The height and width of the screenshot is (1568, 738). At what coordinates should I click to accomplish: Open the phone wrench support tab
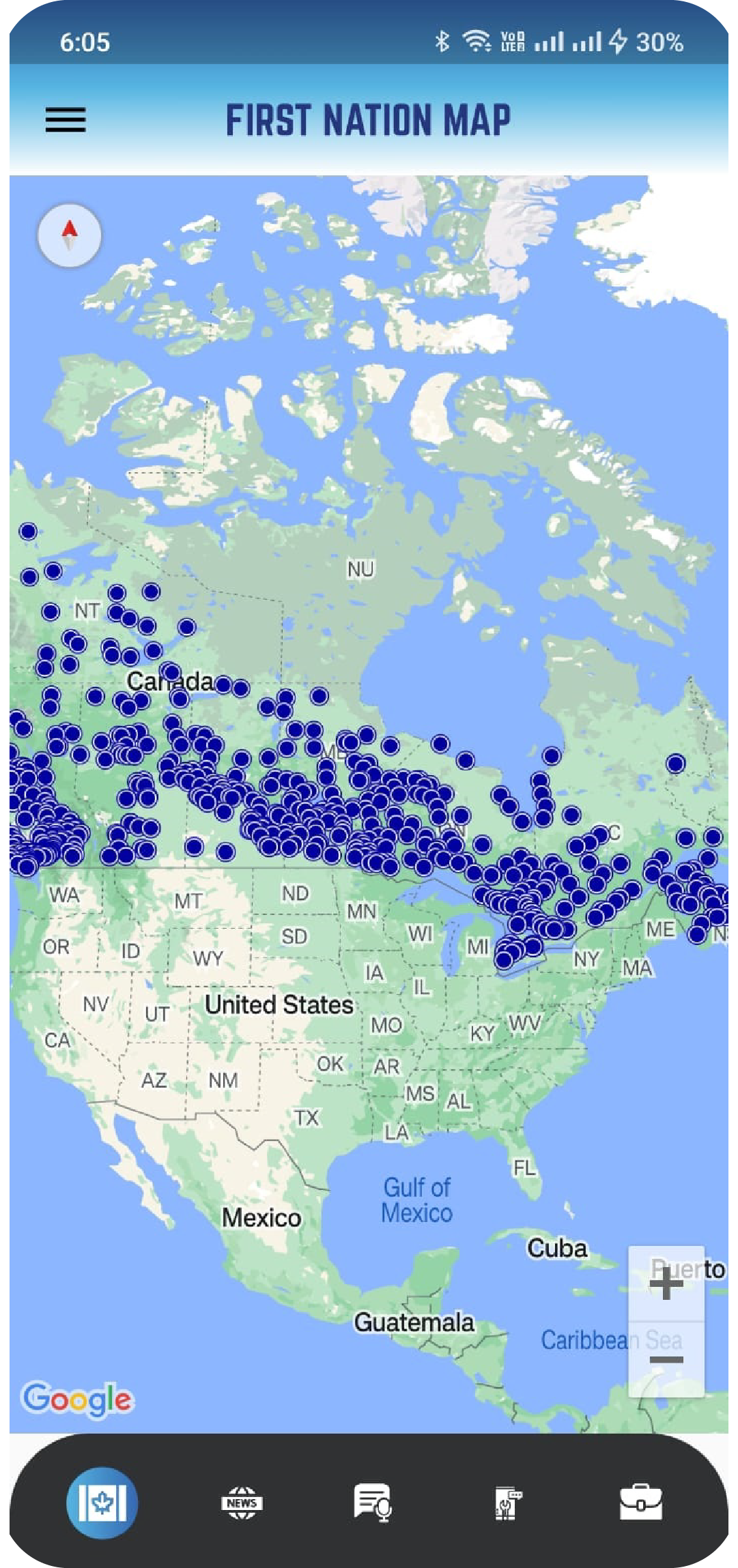[507, 1502]
